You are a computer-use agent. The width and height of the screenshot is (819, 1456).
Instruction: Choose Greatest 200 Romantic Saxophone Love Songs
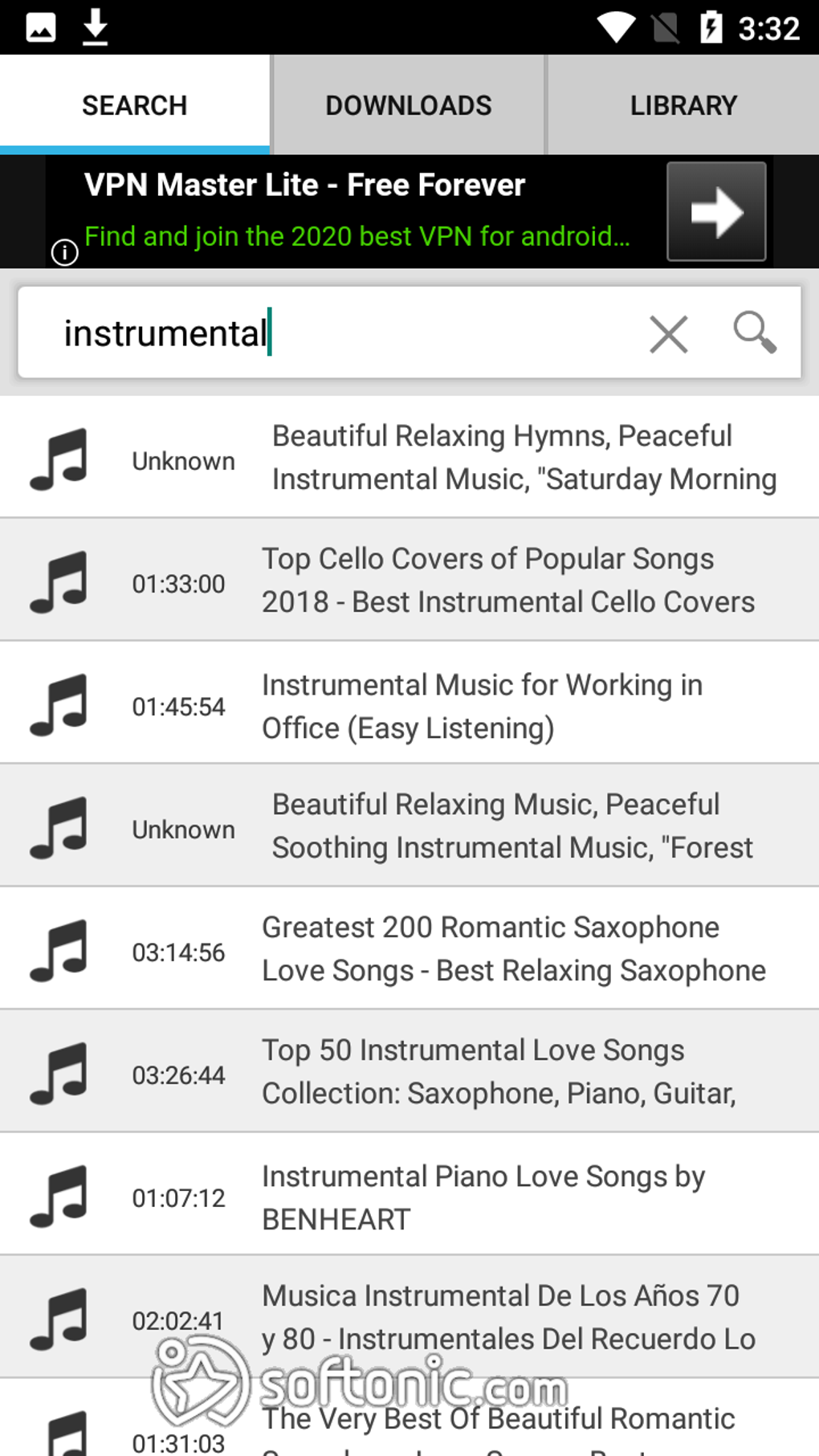(x=409, y=948)
